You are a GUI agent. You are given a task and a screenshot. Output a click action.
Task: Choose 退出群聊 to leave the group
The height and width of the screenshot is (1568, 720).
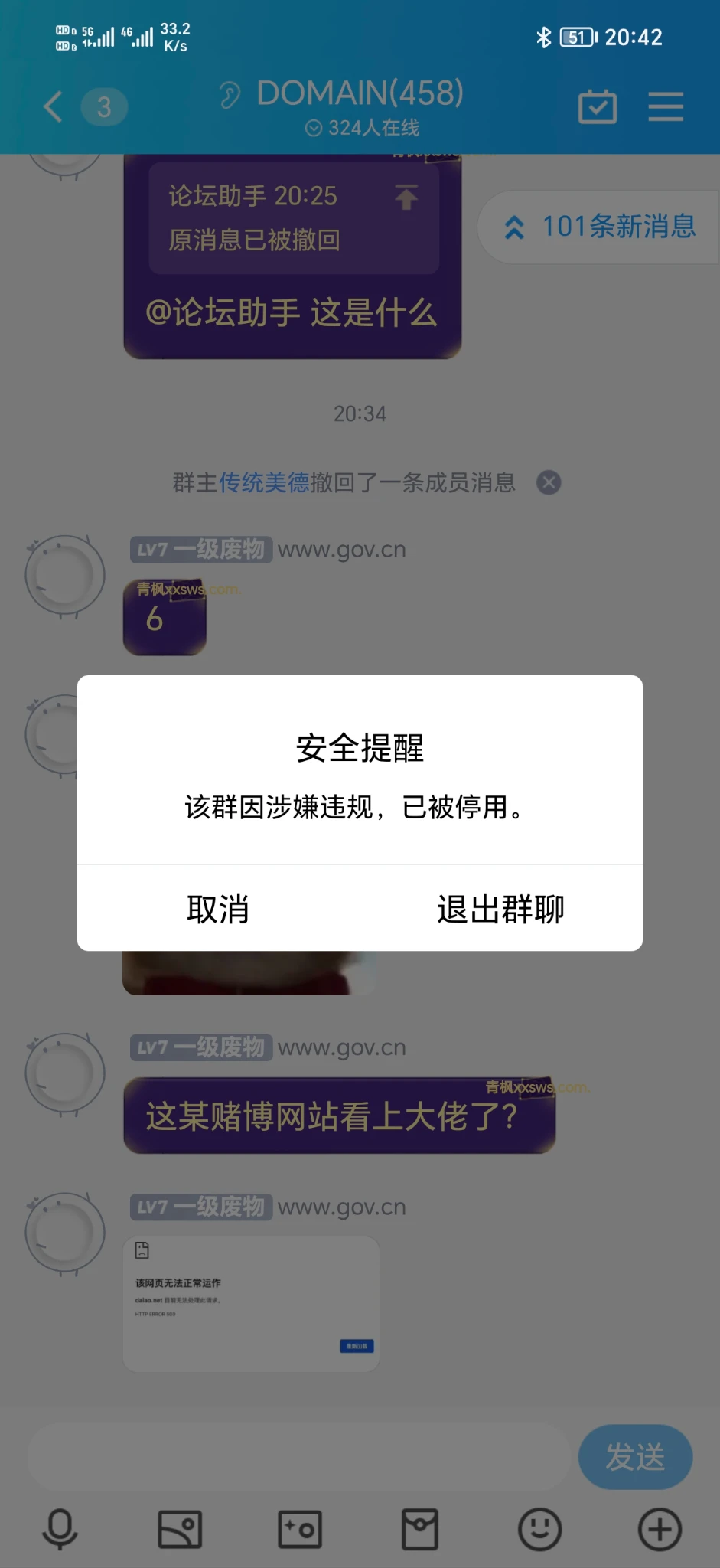pyautogui.click(x=500, y=910)
